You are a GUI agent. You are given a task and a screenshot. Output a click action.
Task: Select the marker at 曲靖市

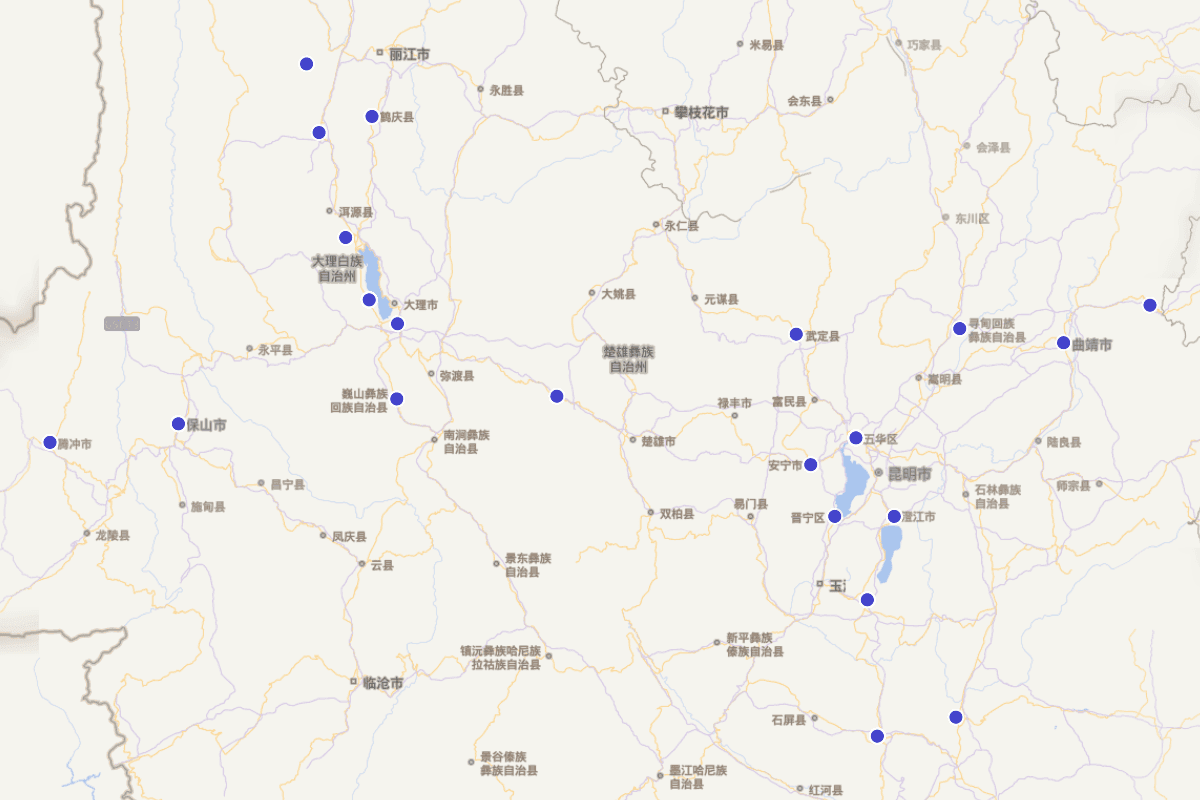tap(1063, 343)
